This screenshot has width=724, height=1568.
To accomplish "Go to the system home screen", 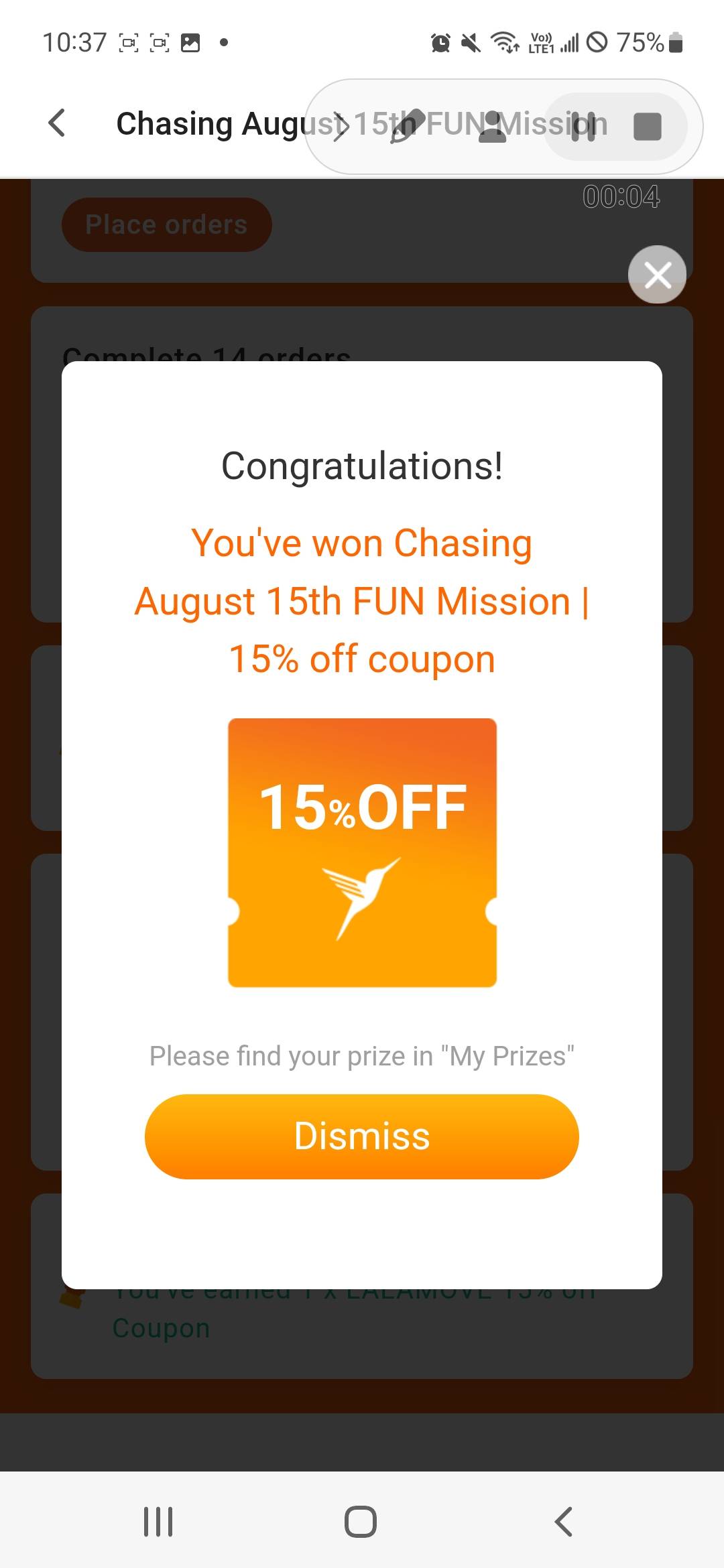I will click(361, 1521).
